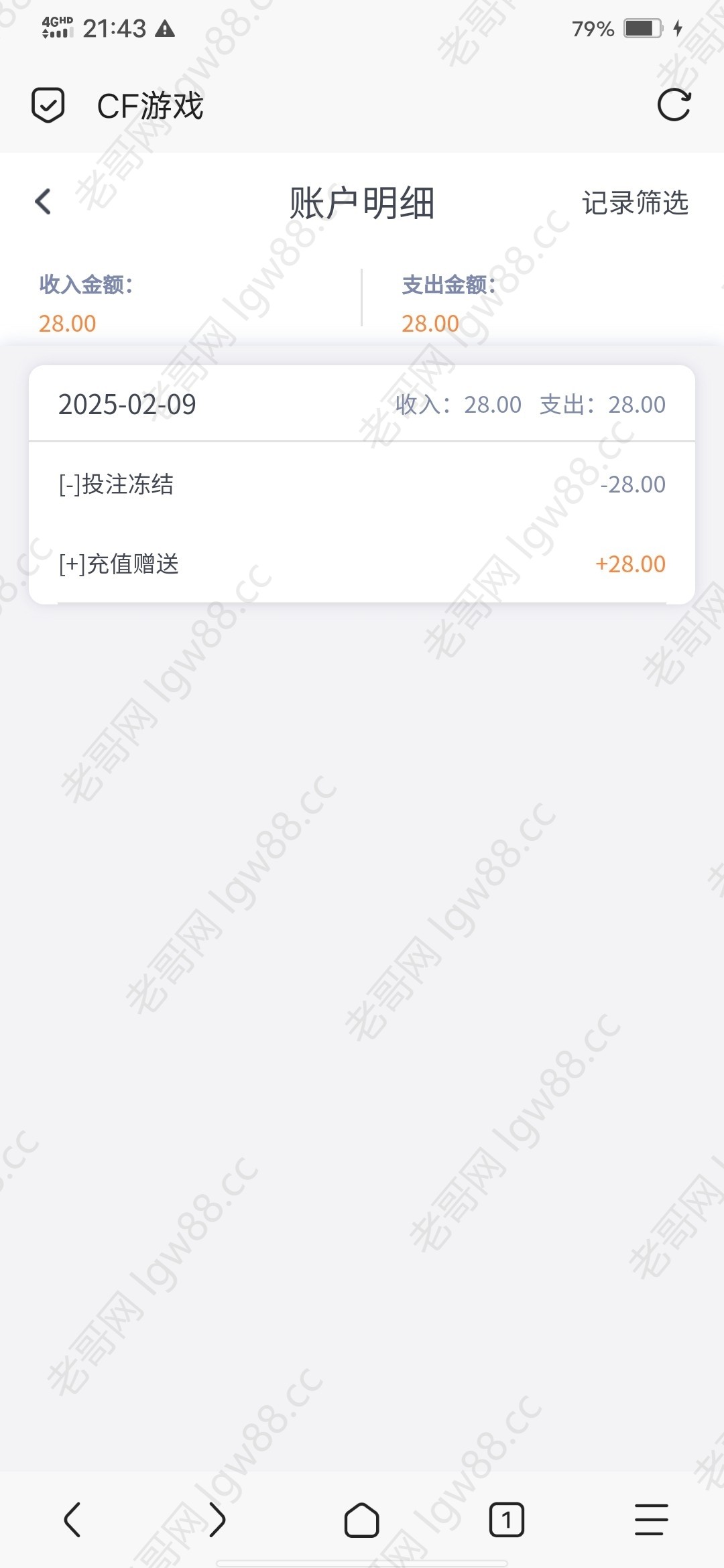Open the [-]投注冻结 transaction row
724x1568 pixels.
point(362,484)
